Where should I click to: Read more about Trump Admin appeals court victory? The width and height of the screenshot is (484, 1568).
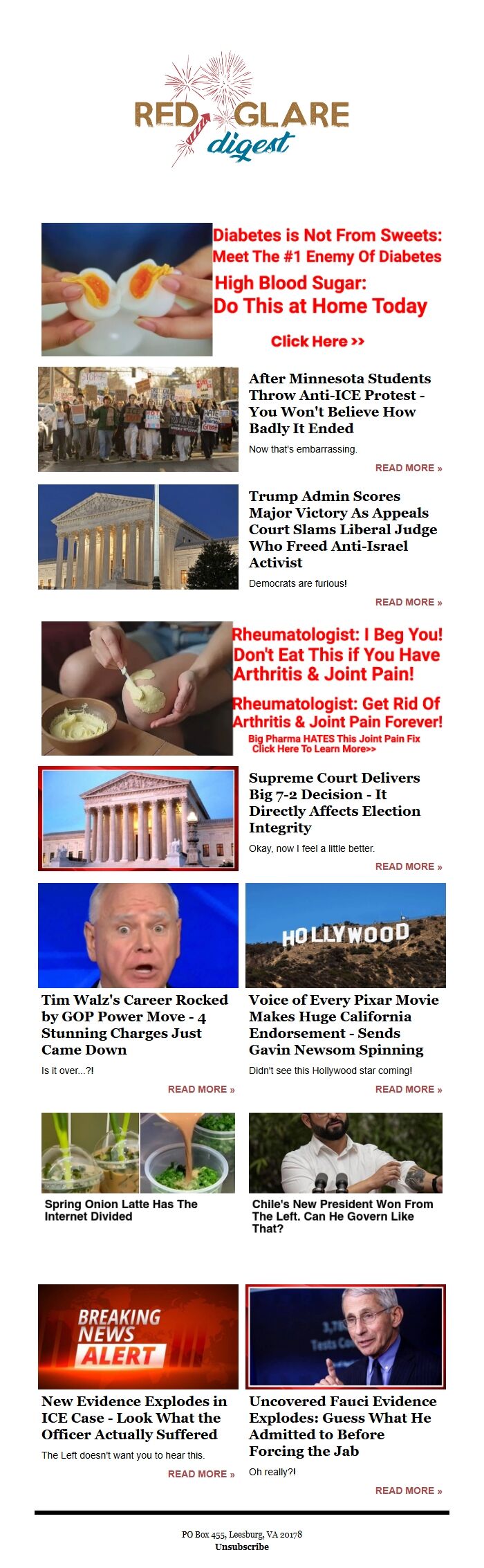[408, 603]
